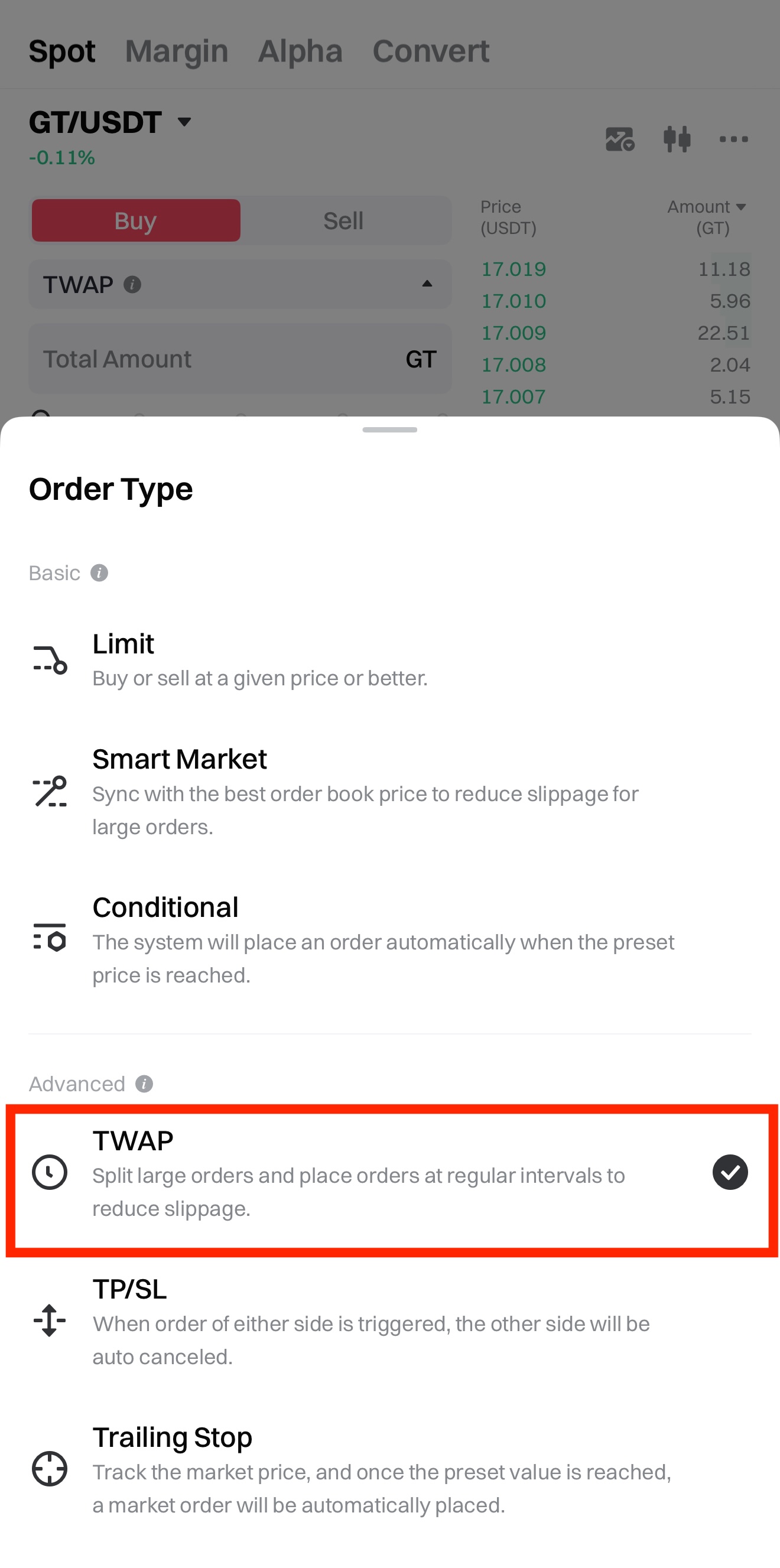Tap the bottom sheet drag handle
Image resolution: width=780 pixels, height=1568 pixels.
click(x=389, y=430)
